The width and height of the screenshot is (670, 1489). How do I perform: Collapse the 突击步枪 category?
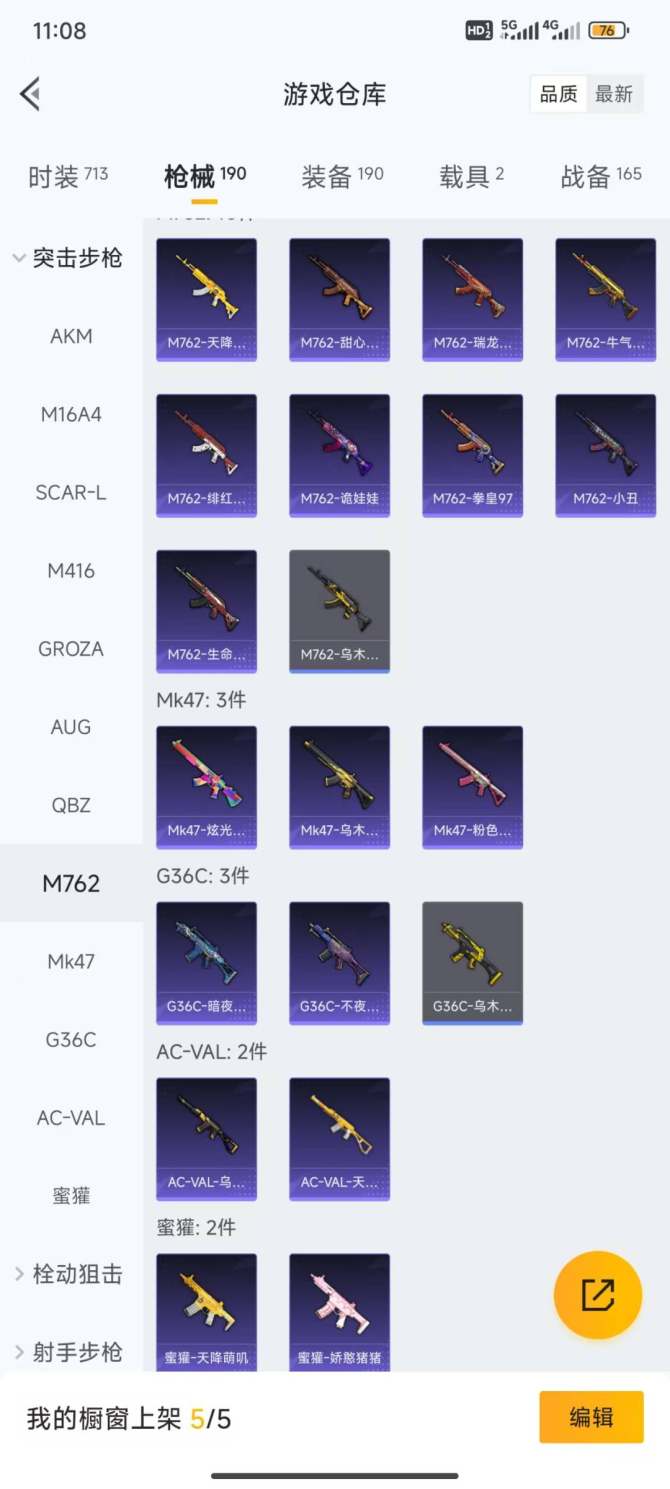pyautogui.click(x=68, y=258)
